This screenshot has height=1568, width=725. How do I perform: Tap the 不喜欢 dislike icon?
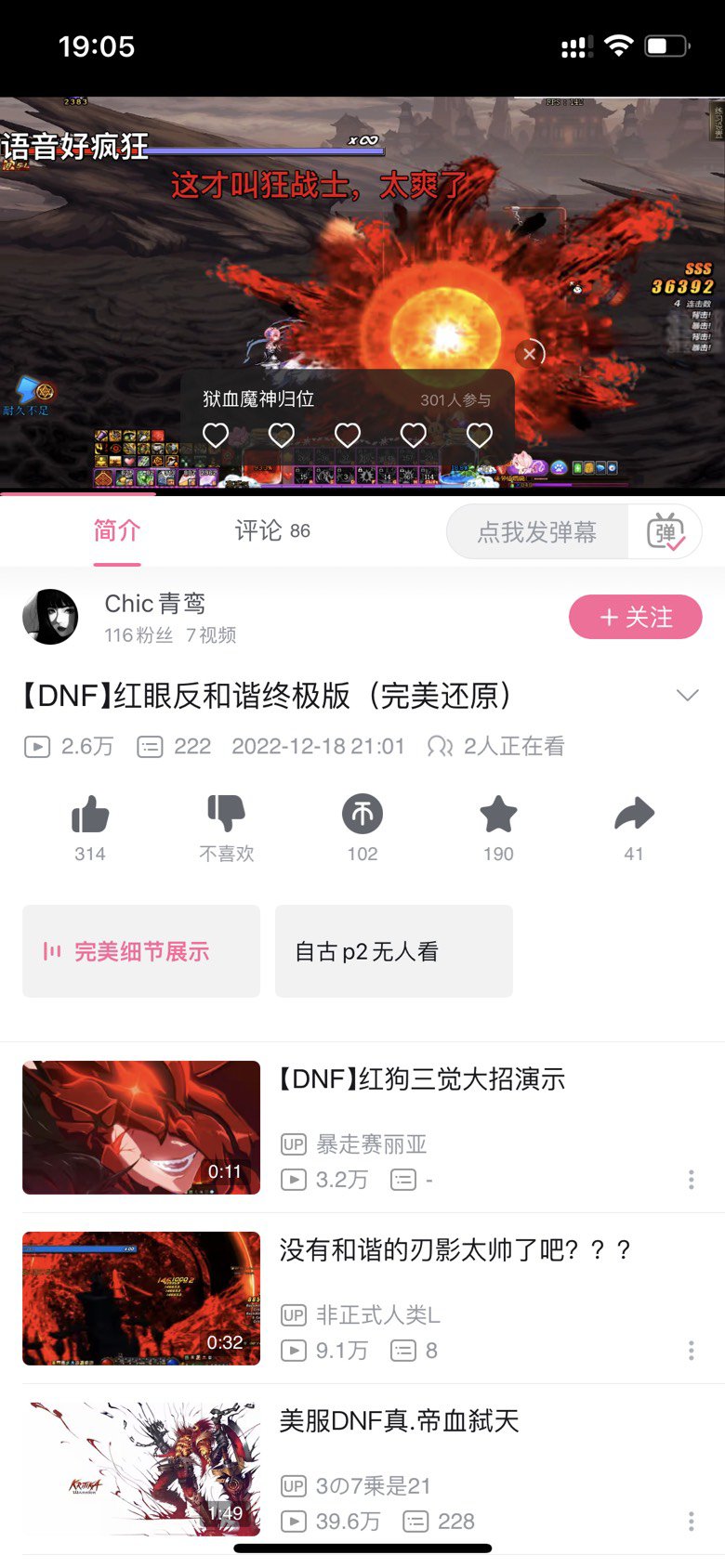coord(226,814)
